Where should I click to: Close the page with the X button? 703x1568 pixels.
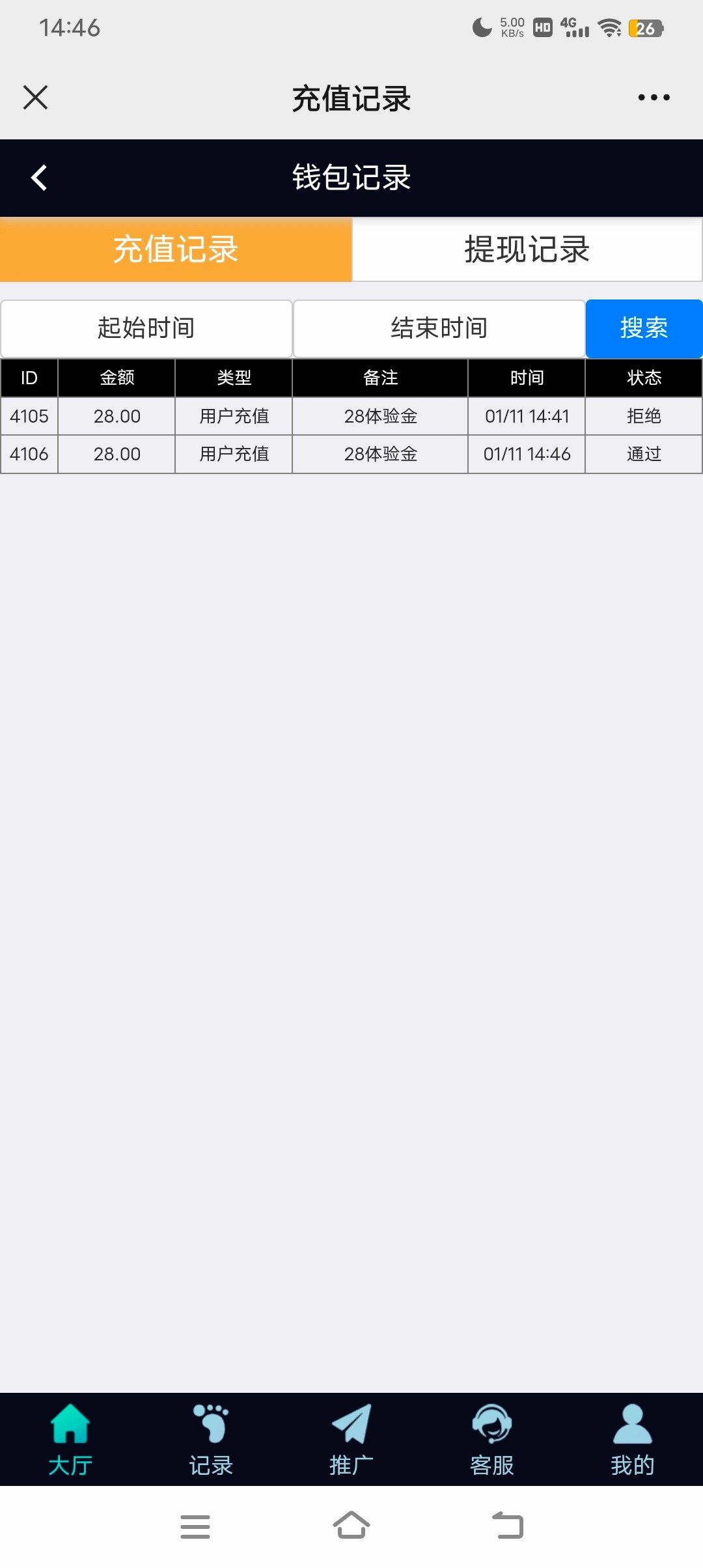[x=36, y=96]
